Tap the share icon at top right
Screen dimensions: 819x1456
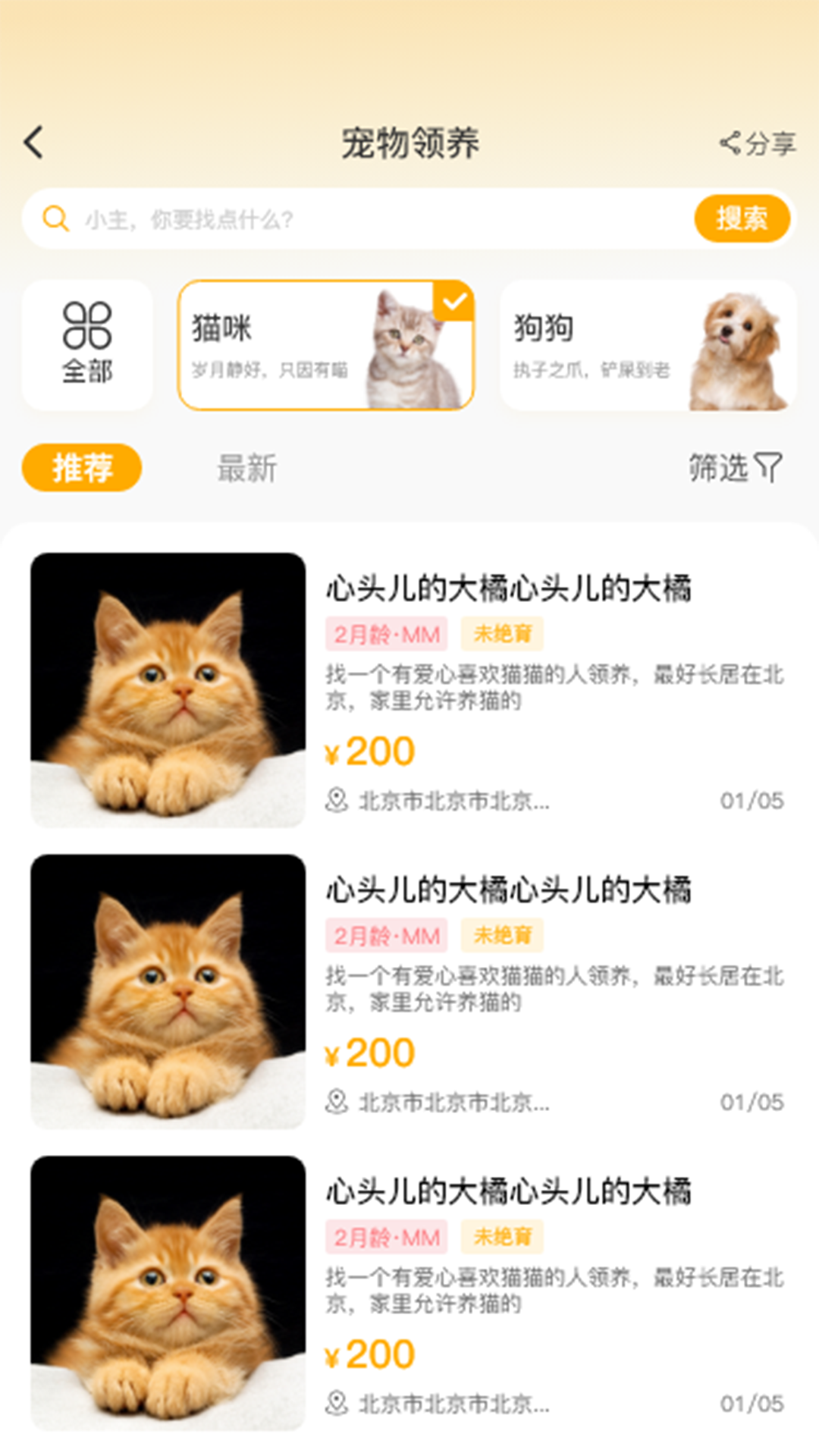(732, 143)
